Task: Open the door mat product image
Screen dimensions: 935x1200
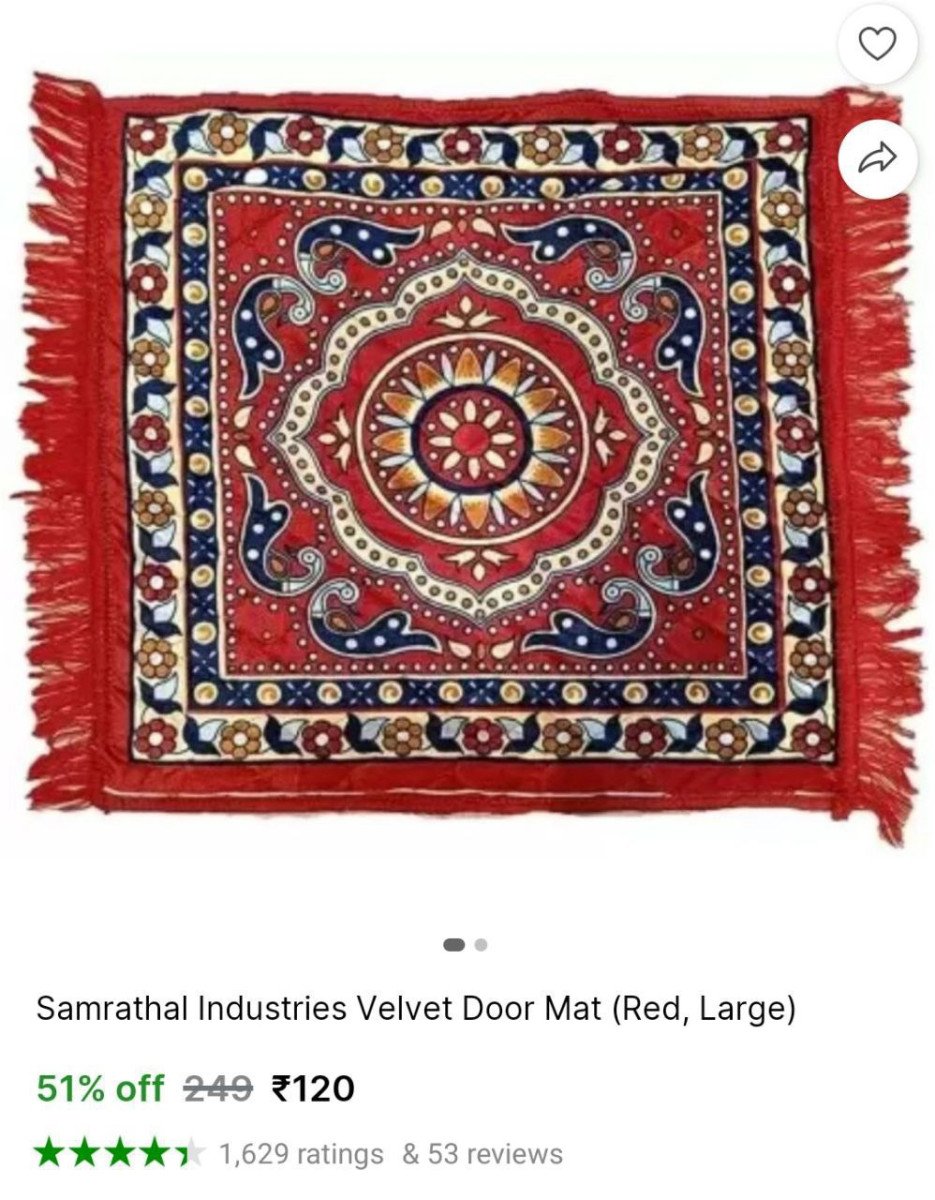Action: [x=467, y=450]
